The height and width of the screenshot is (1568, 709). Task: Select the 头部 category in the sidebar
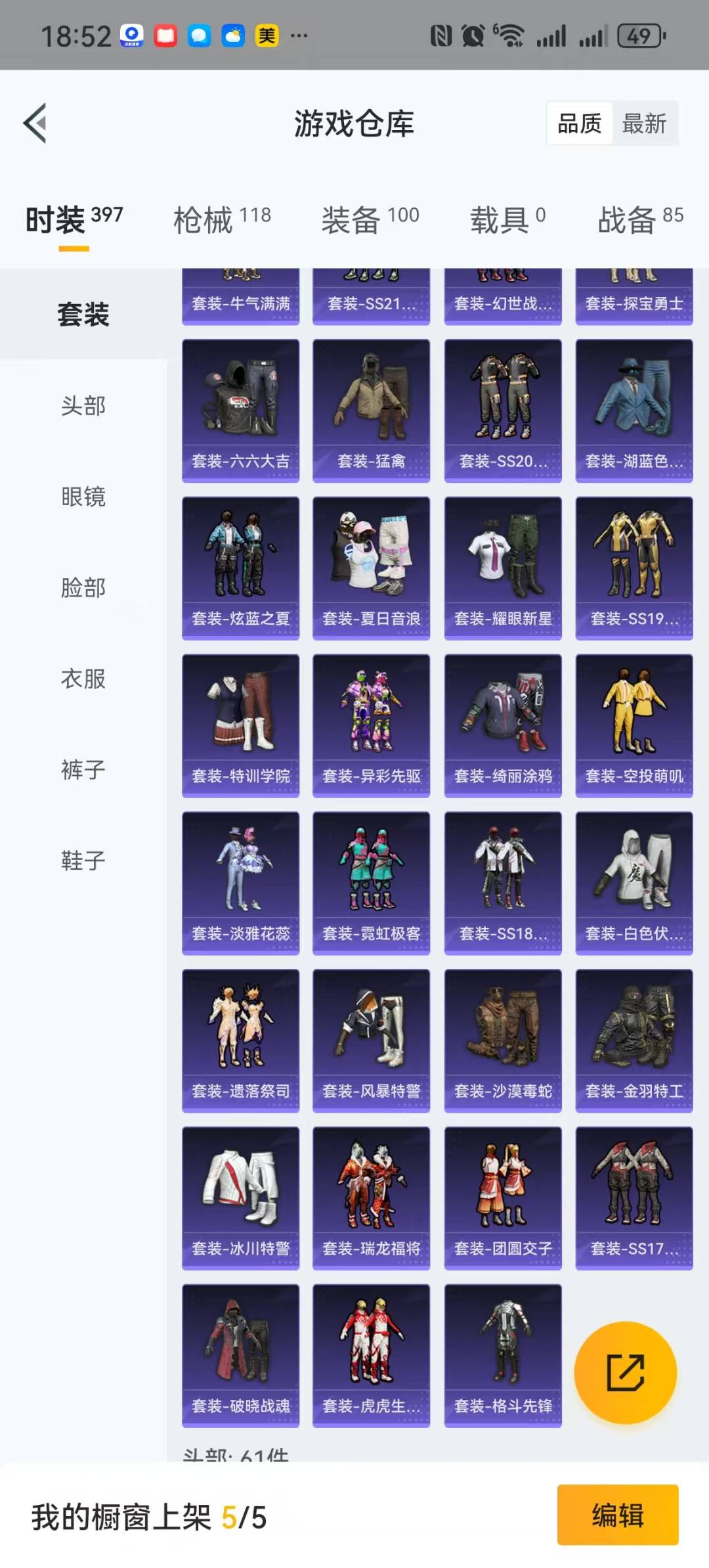coord(83,405)
